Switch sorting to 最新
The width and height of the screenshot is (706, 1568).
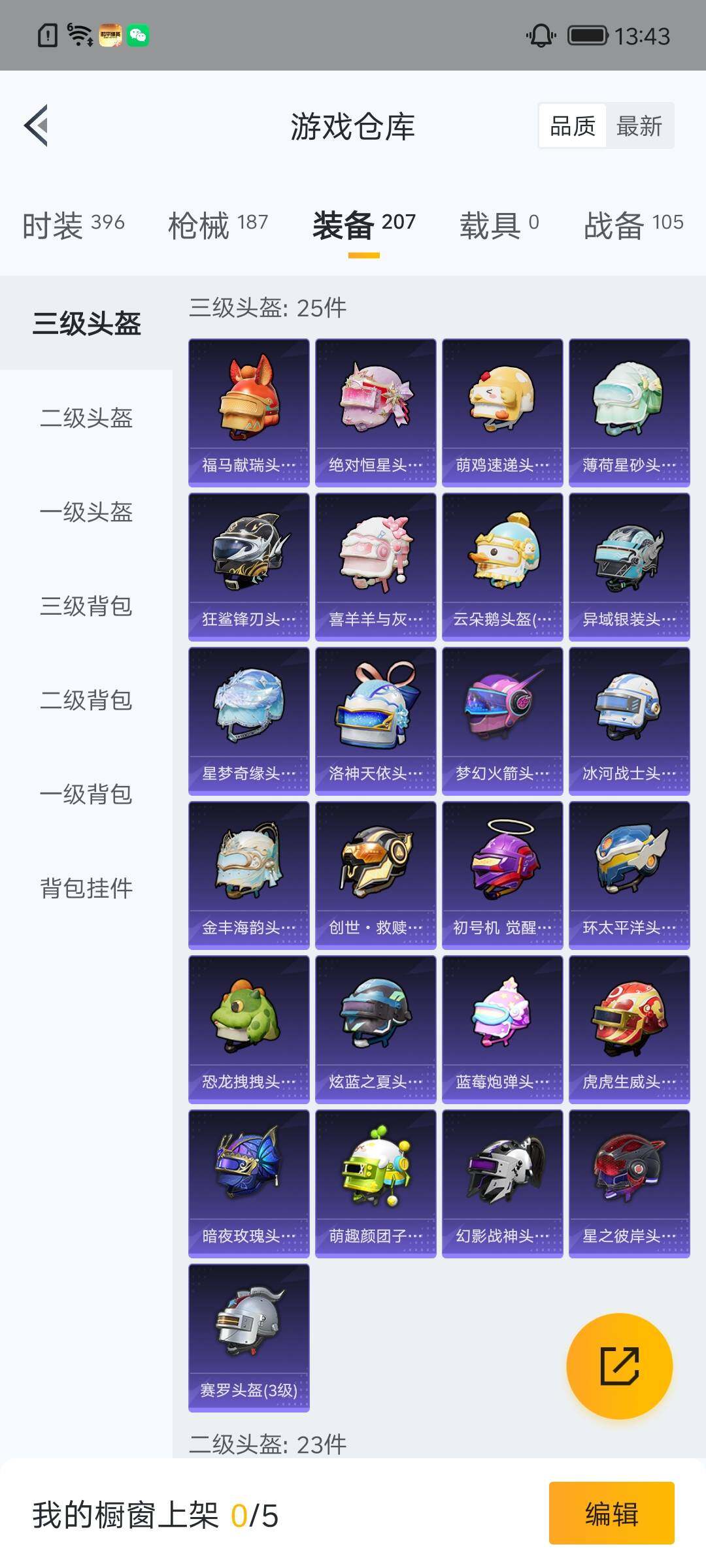pos(640,125)
